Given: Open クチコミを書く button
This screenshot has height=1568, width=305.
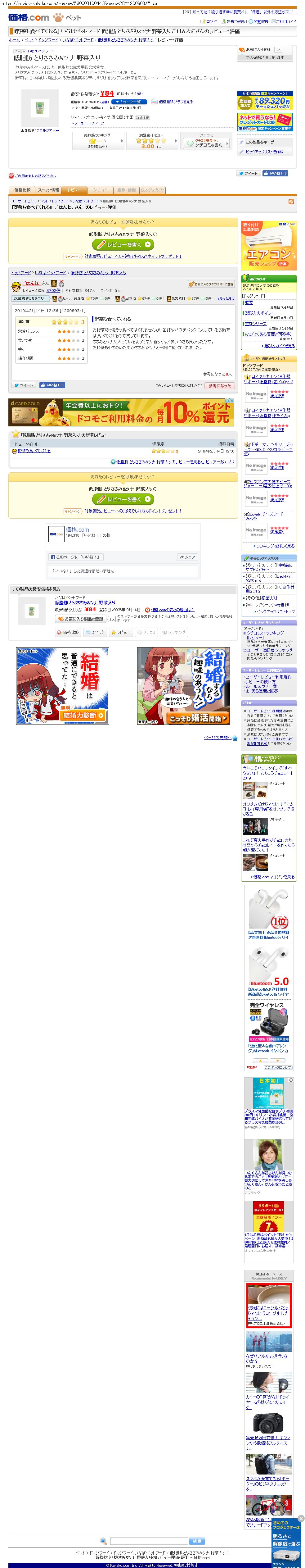Looking at the screenshot, I should 205,144.
